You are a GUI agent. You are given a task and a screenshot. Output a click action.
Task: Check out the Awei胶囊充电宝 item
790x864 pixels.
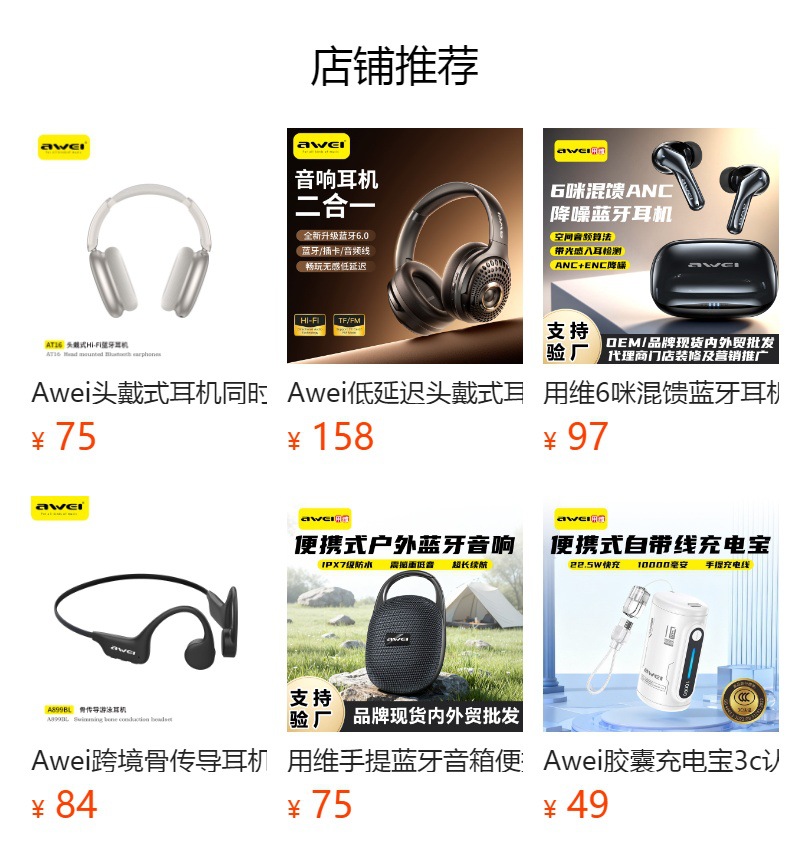pos(660,614)
